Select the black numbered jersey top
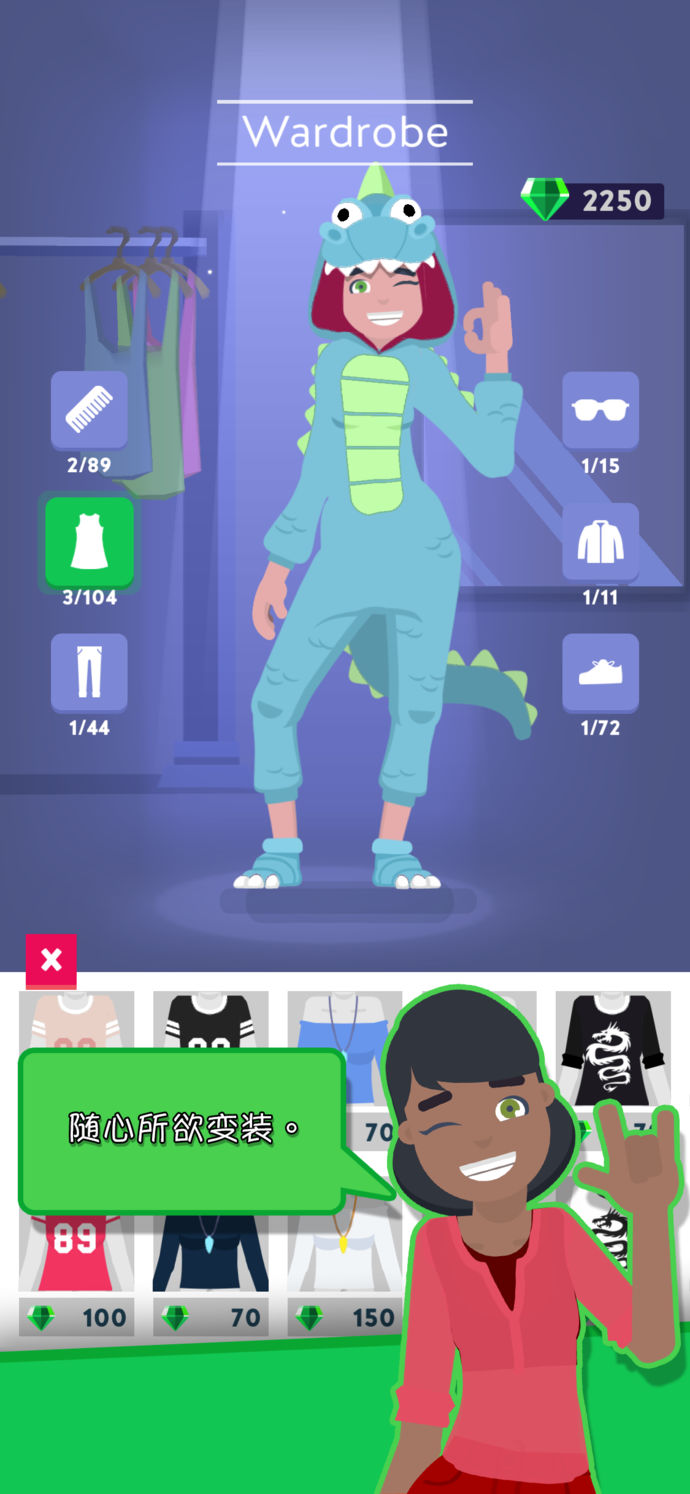 210,1020
